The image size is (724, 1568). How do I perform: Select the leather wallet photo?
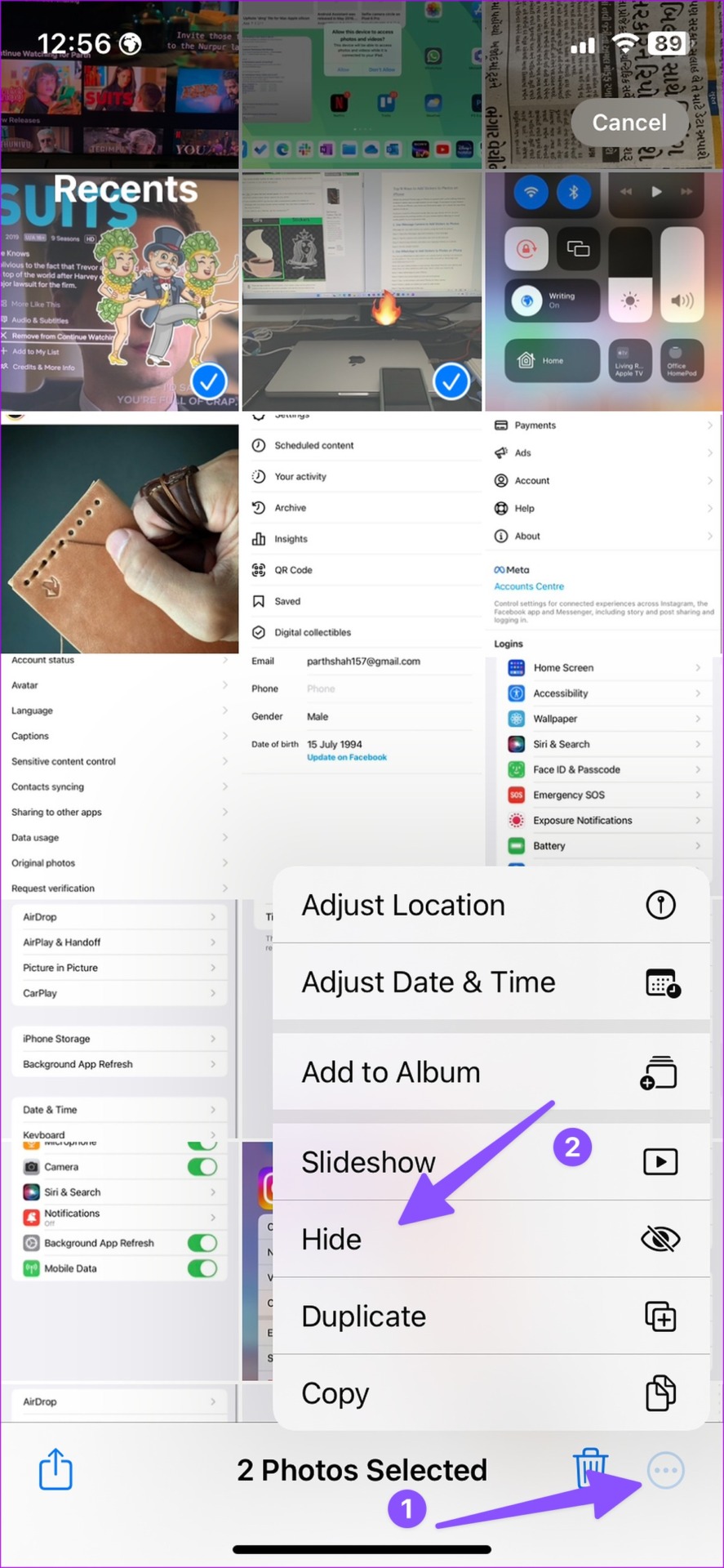point(120,533)
